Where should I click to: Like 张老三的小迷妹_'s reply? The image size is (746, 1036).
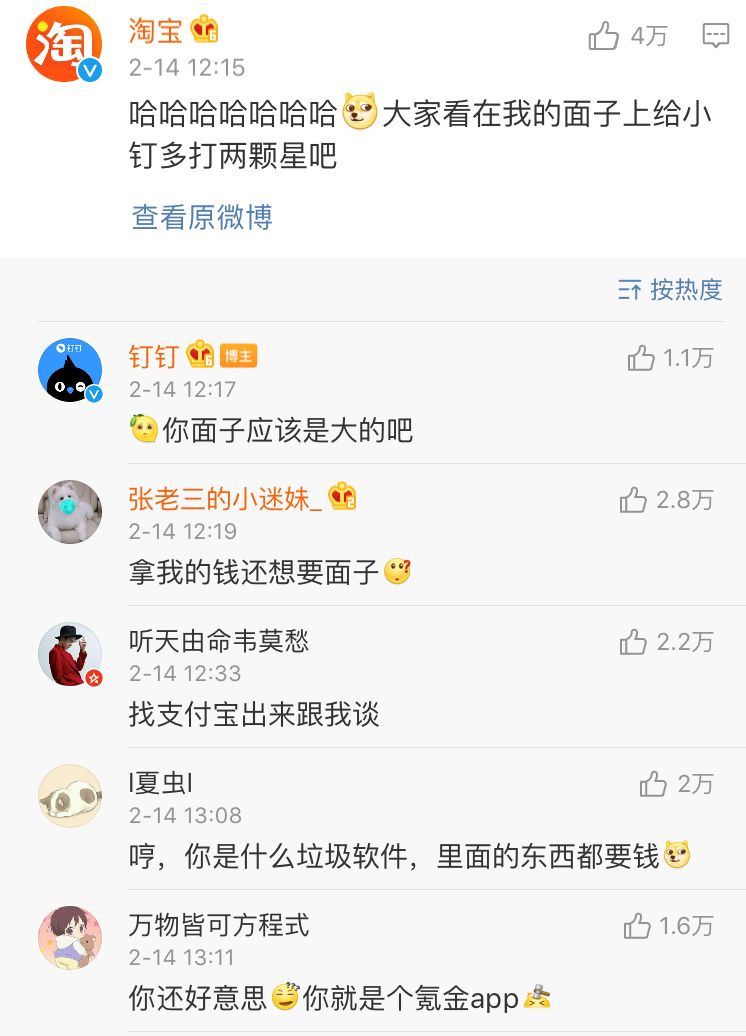coord(634,500)
